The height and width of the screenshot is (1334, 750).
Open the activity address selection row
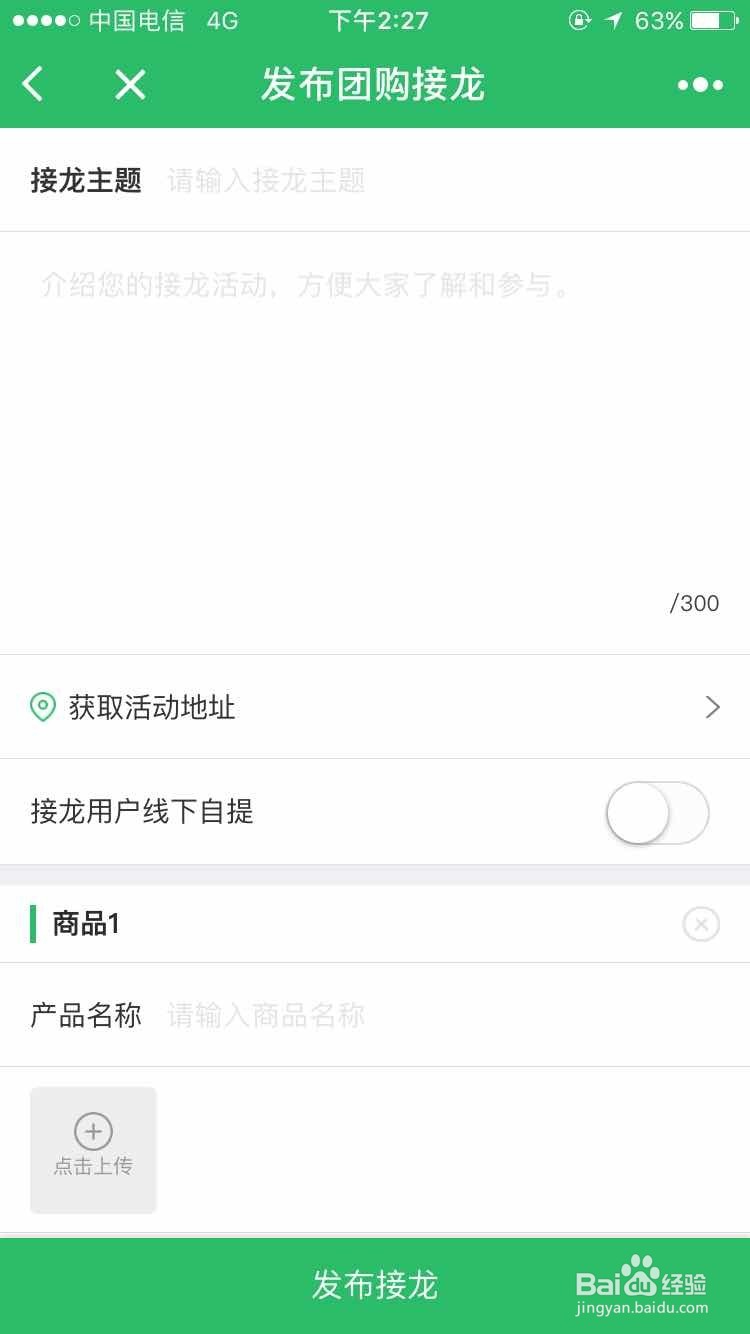tap(375, 707)
